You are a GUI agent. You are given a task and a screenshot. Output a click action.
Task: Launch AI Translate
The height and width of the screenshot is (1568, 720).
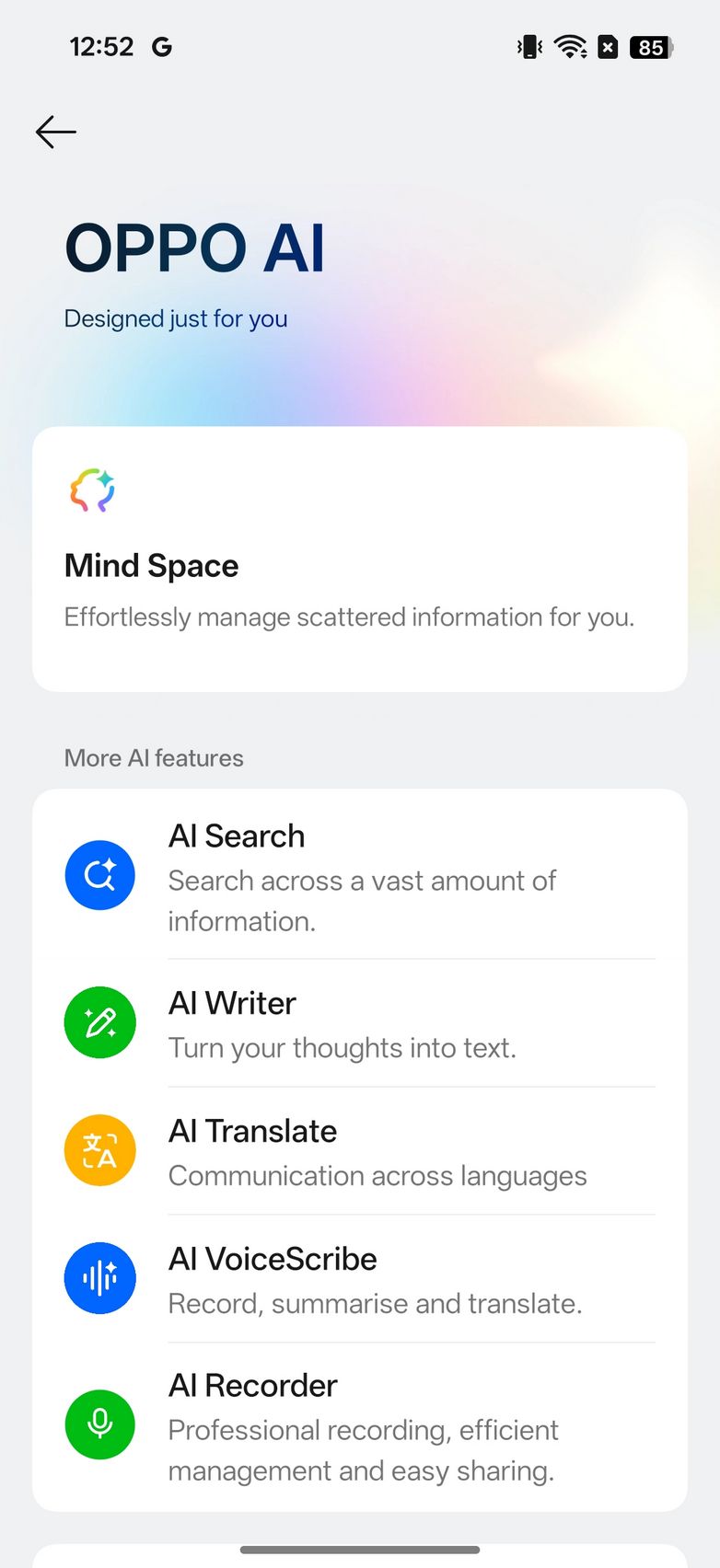(359, 1151)
